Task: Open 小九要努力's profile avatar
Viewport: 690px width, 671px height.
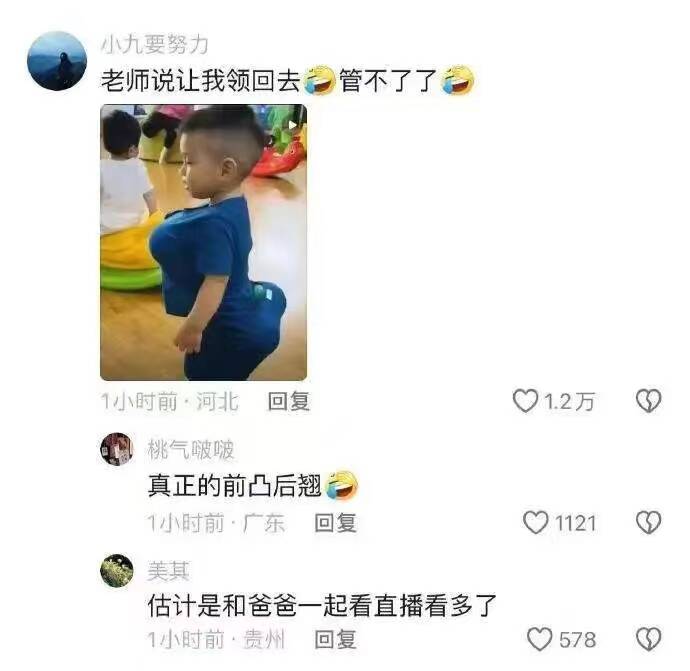Action: [x=56, y=61]
